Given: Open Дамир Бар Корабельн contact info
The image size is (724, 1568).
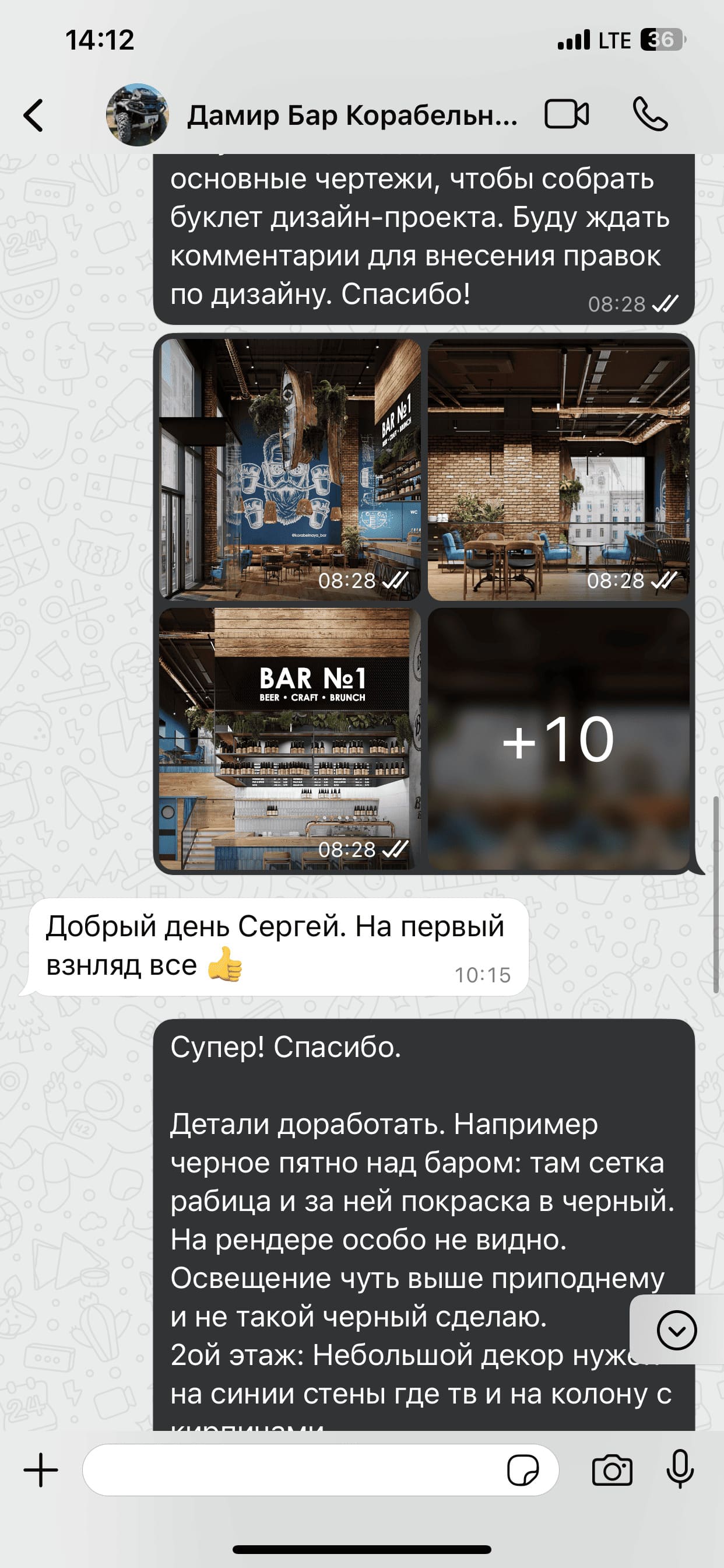Looking at the screenshot, I should click(352, 115).
